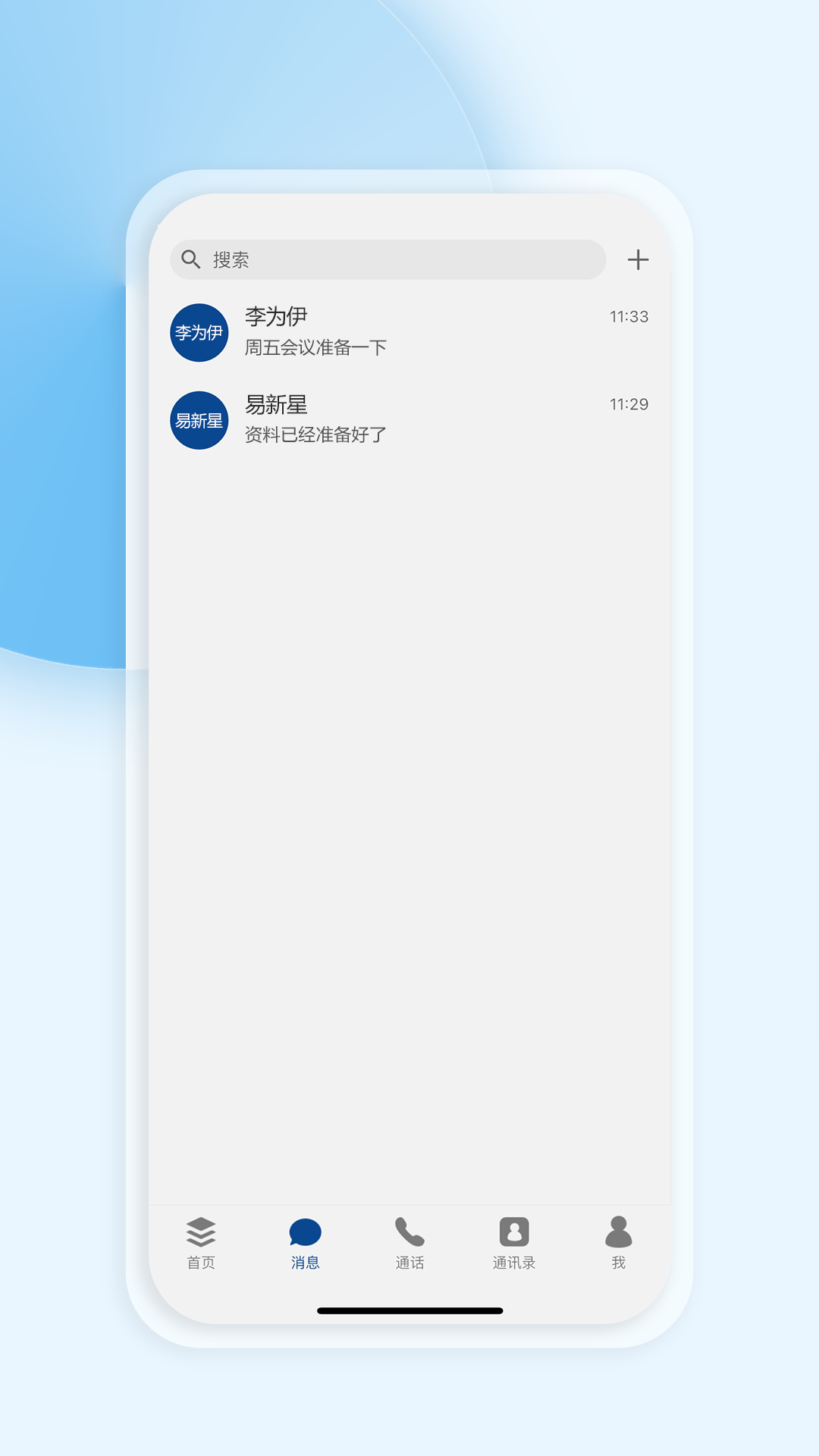Tap the message preview 周五会议准备一下
Viewport: 819px width, 1456px height.
tap(314, 346)
